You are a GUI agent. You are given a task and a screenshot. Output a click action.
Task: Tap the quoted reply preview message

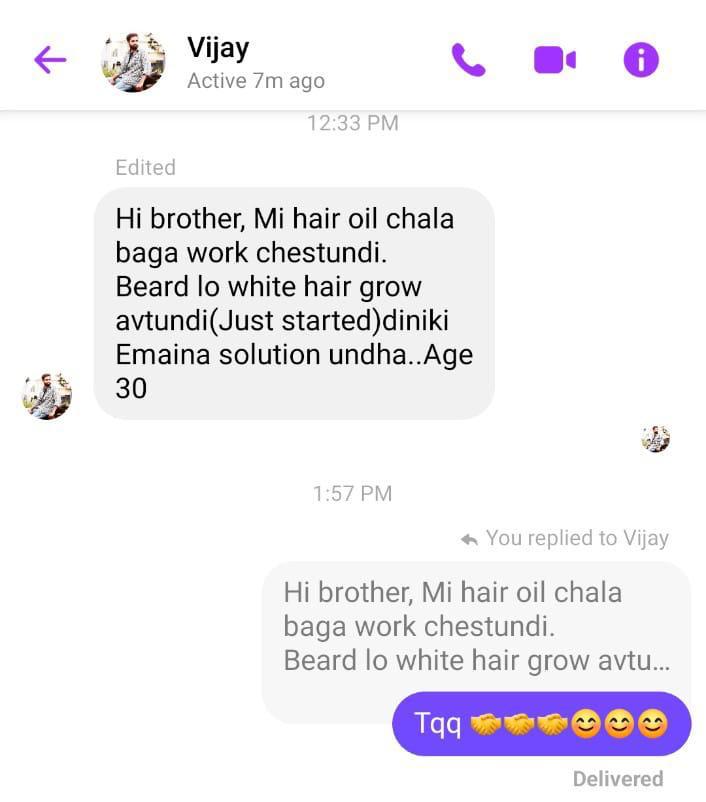[x=476, y=626]
